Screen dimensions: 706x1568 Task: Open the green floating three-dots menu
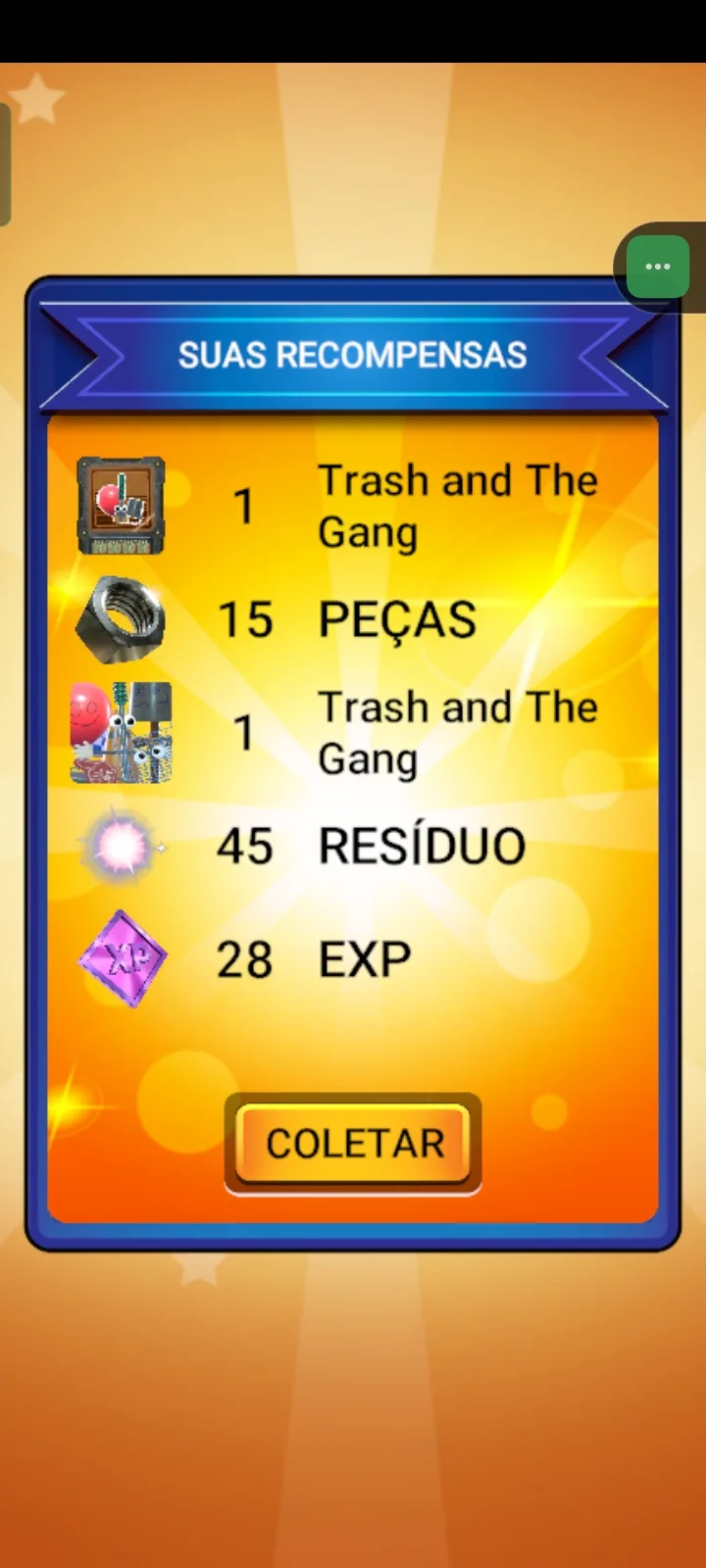[x=658, y=267]
